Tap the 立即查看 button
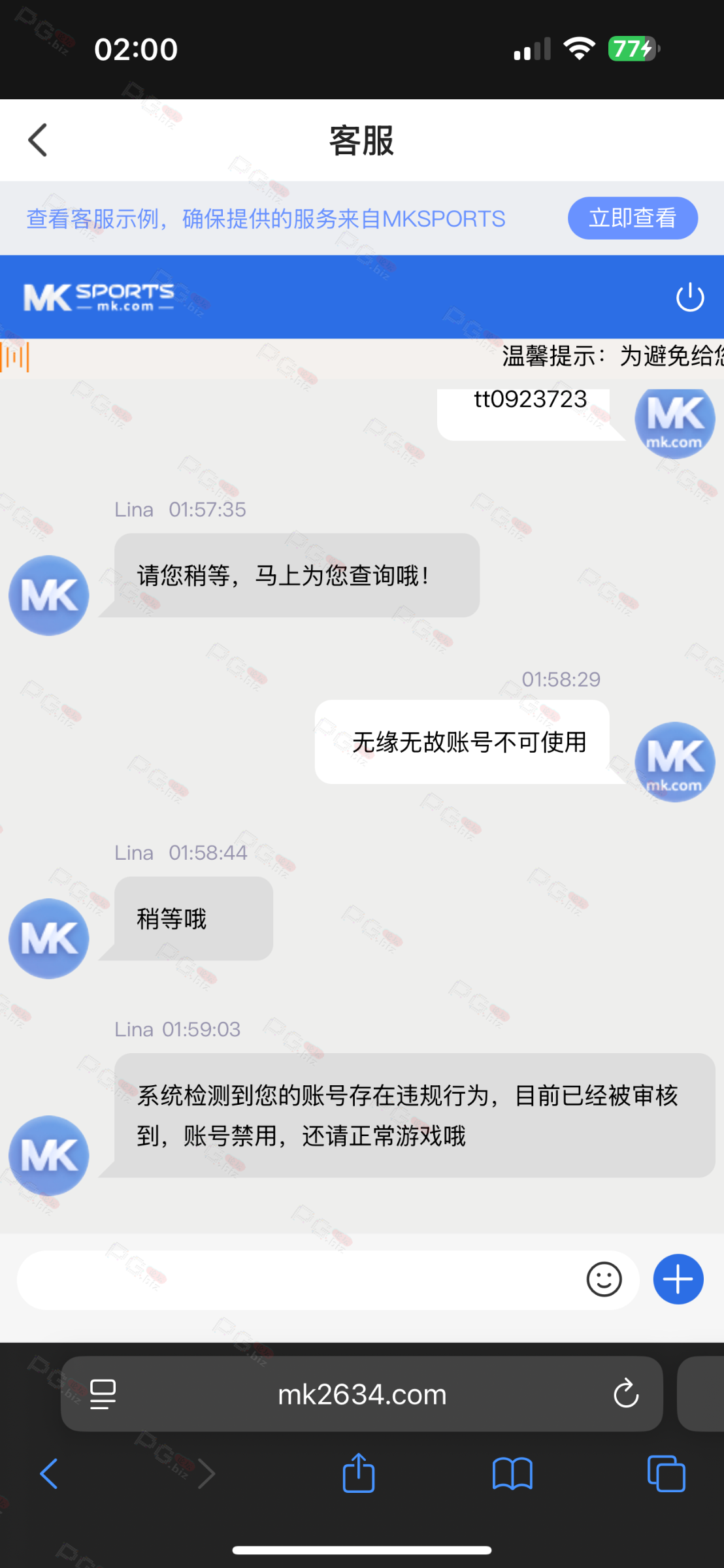 pyautogui.click(x=633, y=218)
